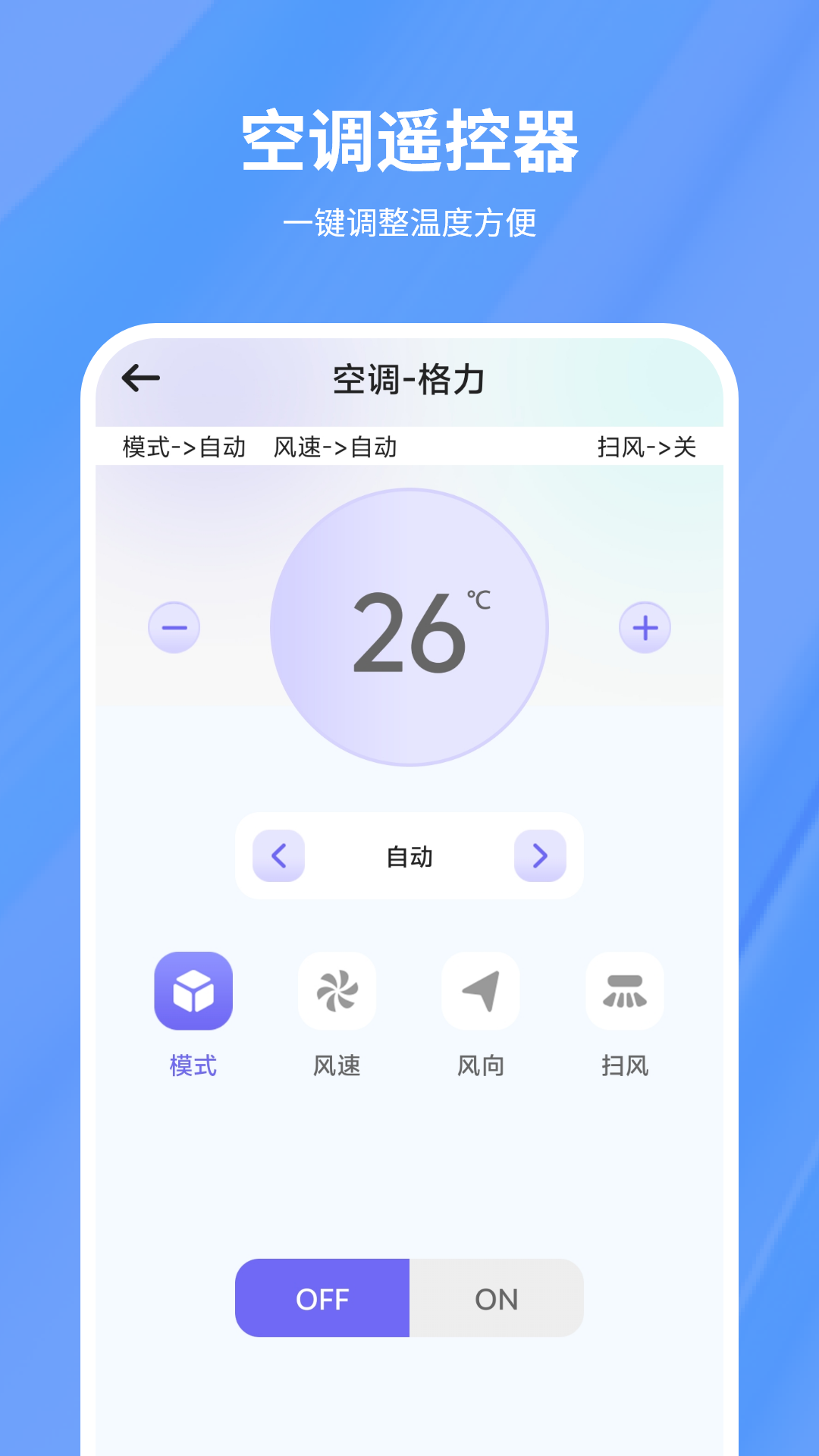Select the 风速 fan speed icon
The image size is (819, 1456).
tap(337, 992)
